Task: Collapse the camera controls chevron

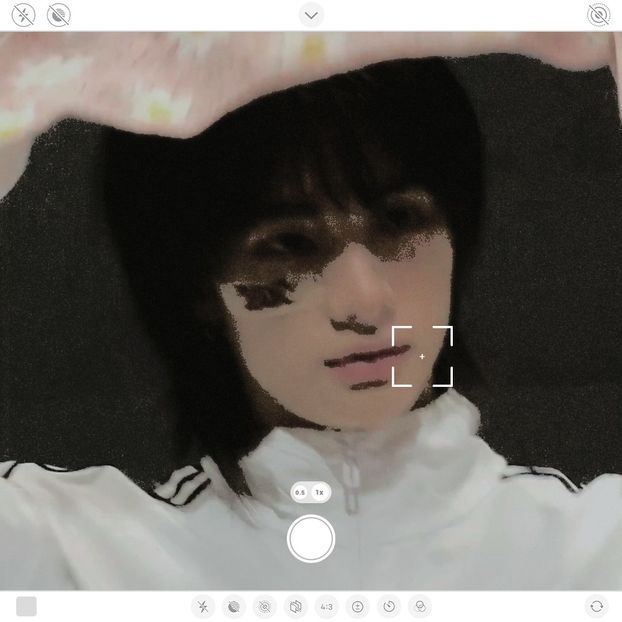Action: pyautogui.click(x=311, y=14)
